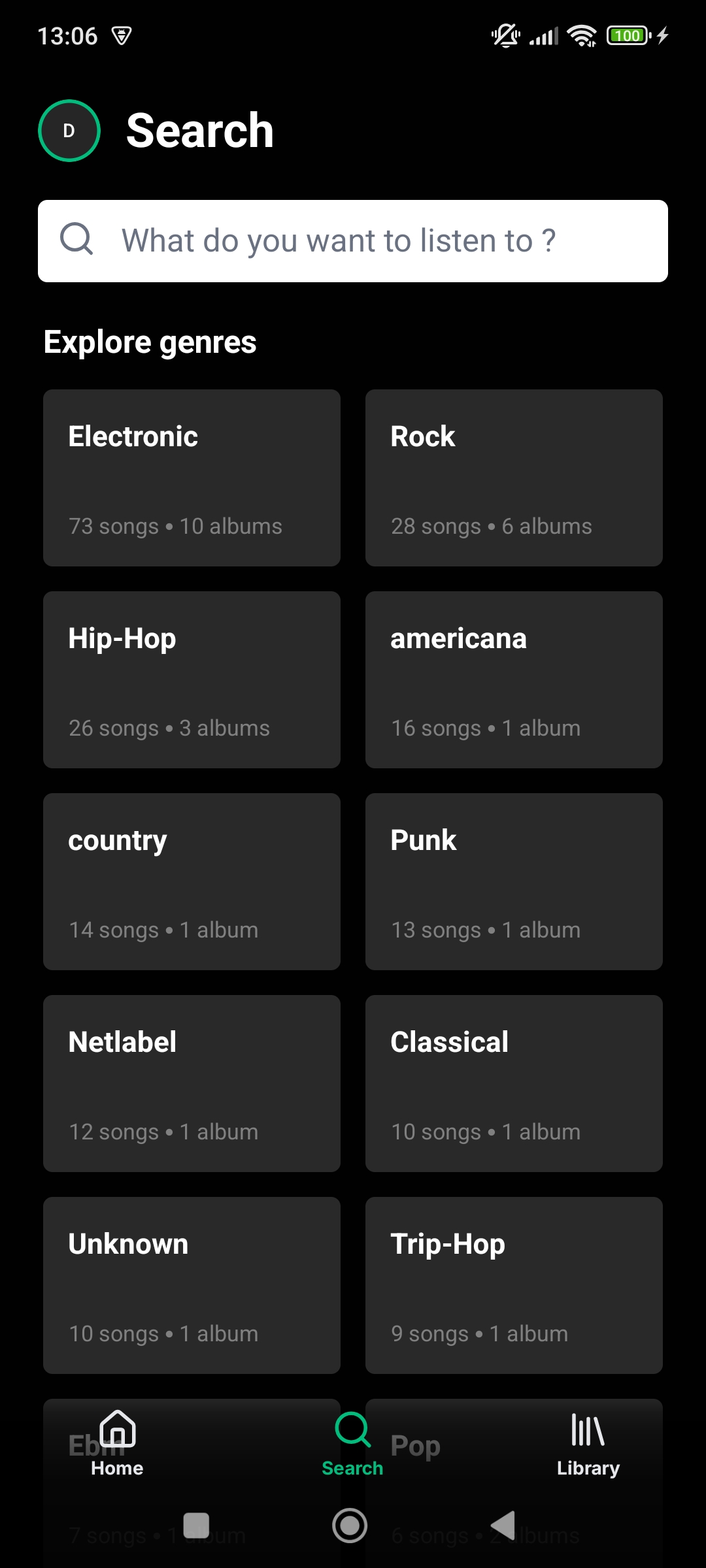
Task: Tap the Search tab in bottom navigation
Action: pos(352,1444)
